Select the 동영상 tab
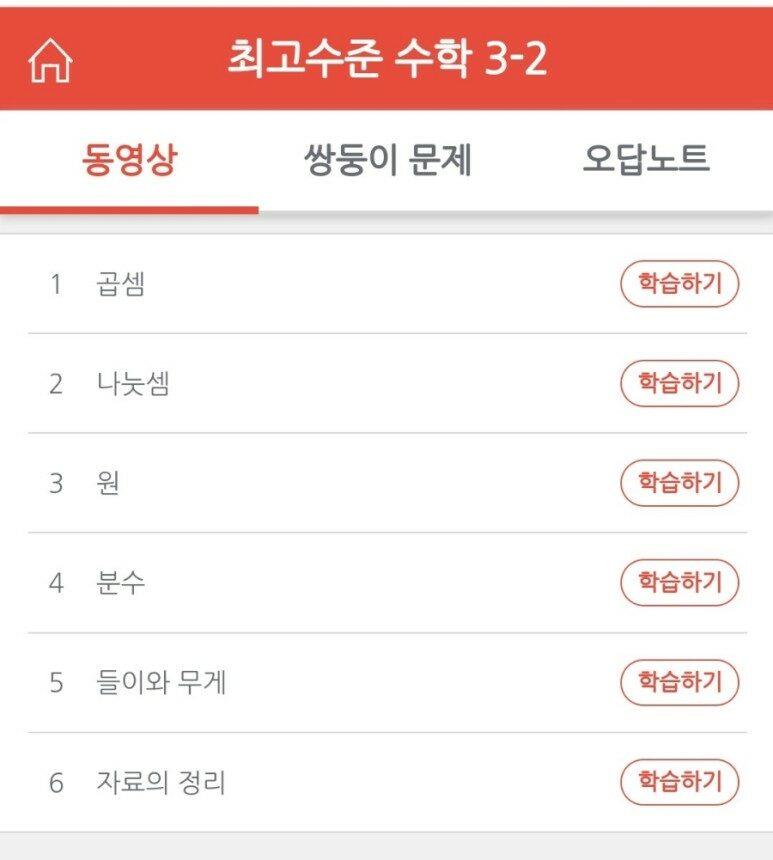This screenshot has width=773, height=860. 129,160
